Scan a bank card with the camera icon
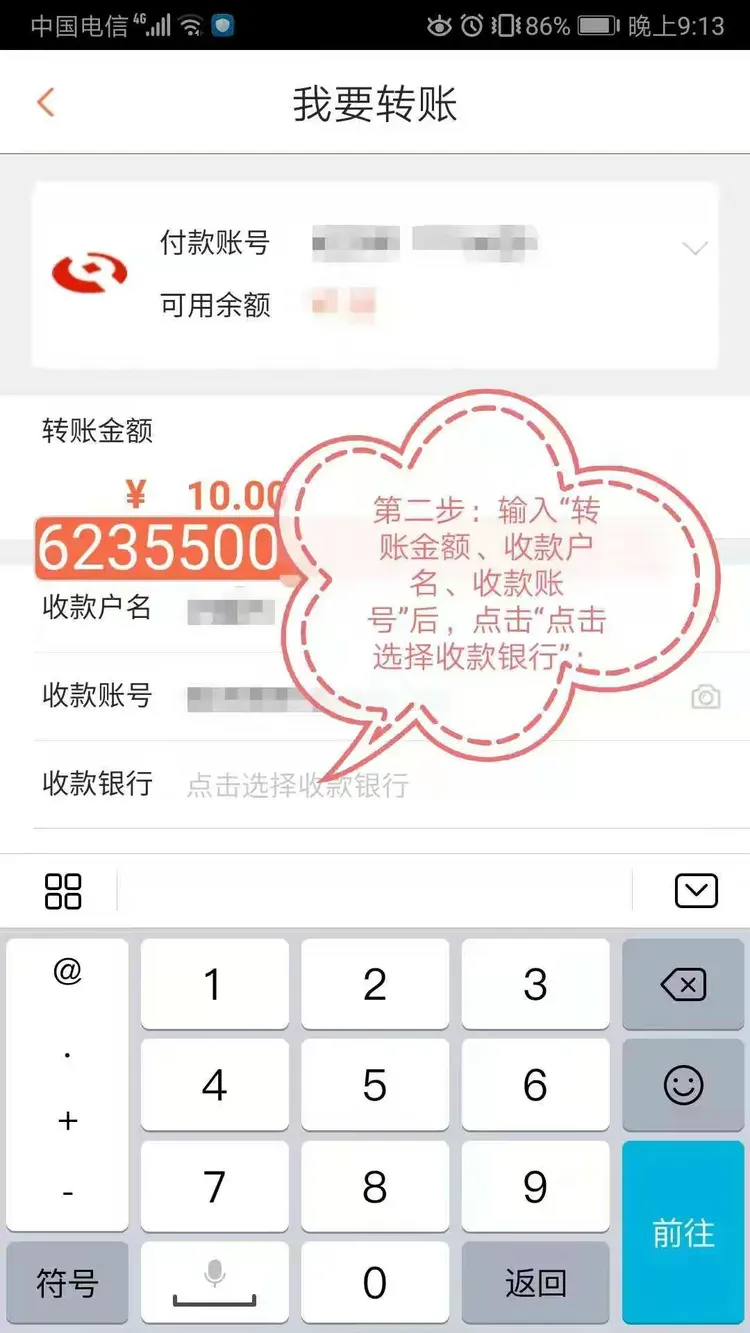 706,697
